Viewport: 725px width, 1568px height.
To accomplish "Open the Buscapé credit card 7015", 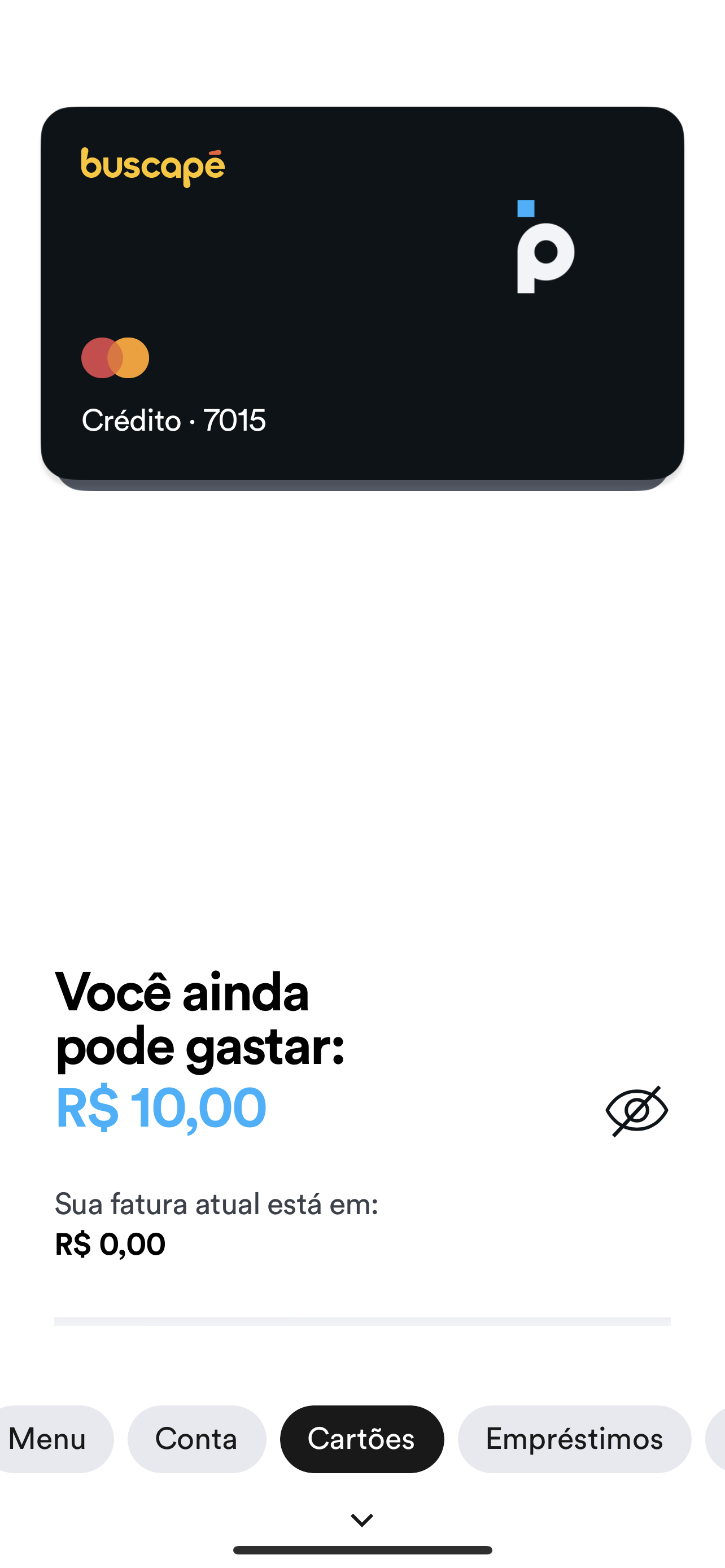I will tap(362, 293).
